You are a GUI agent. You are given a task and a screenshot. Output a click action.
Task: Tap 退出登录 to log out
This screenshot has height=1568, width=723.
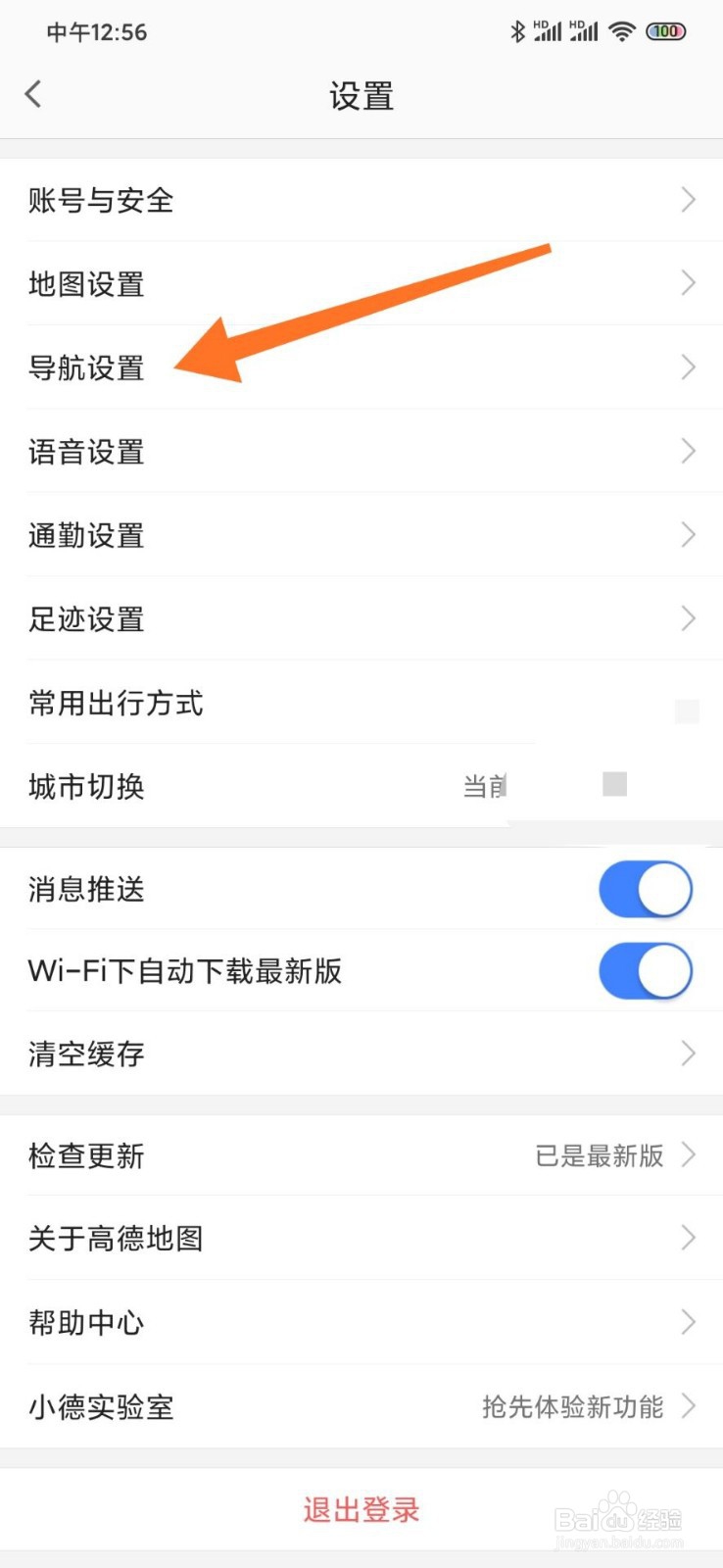tap(361, 1507)
